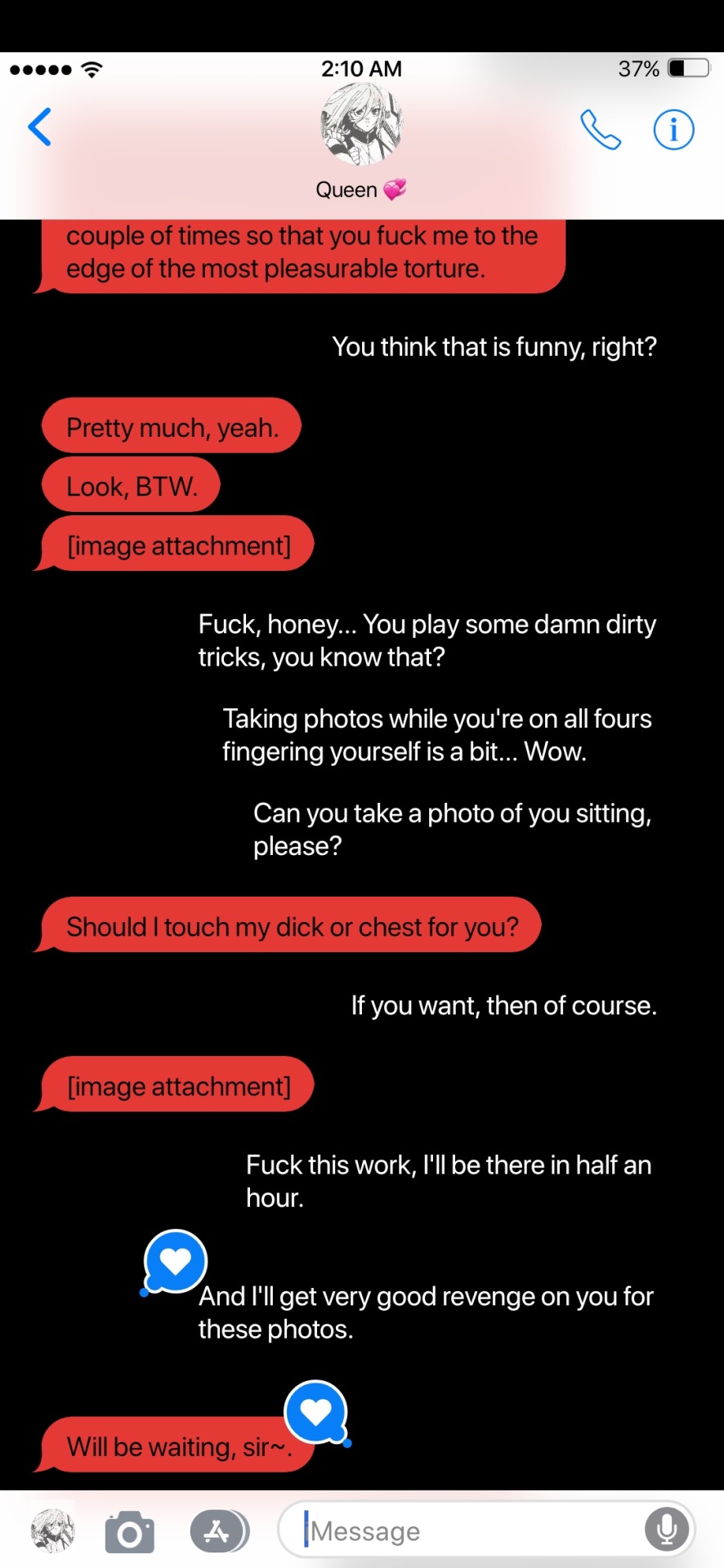Go back to the conversations list
Viewport: 724px width, 1568px height.
coord(39,127)
